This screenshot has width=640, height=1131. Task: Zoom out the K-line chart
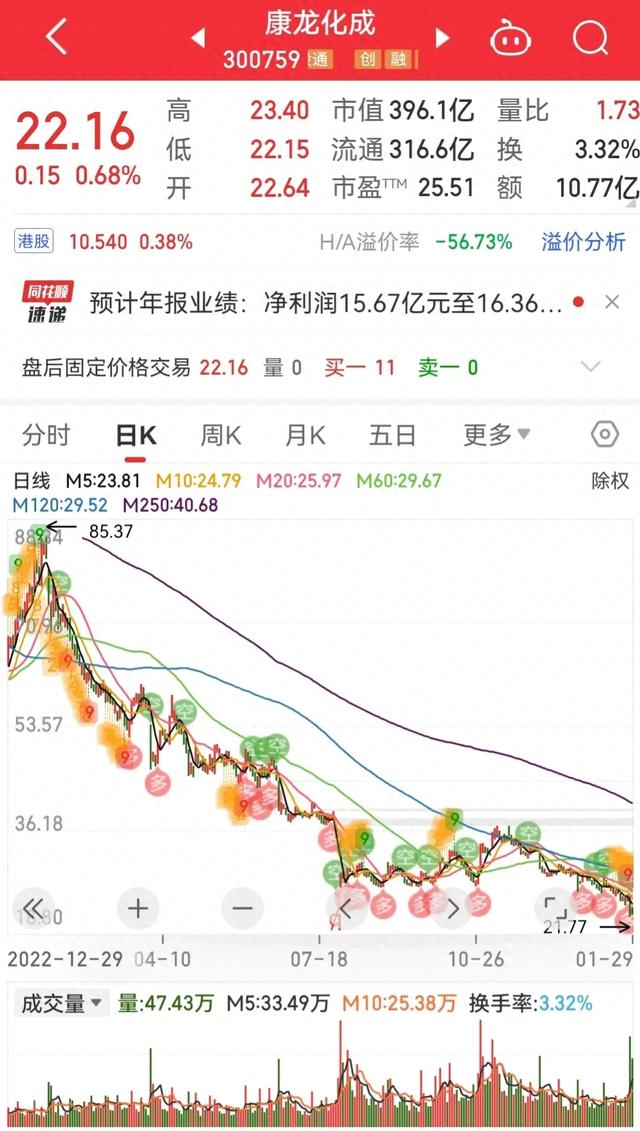coord(243,908)
